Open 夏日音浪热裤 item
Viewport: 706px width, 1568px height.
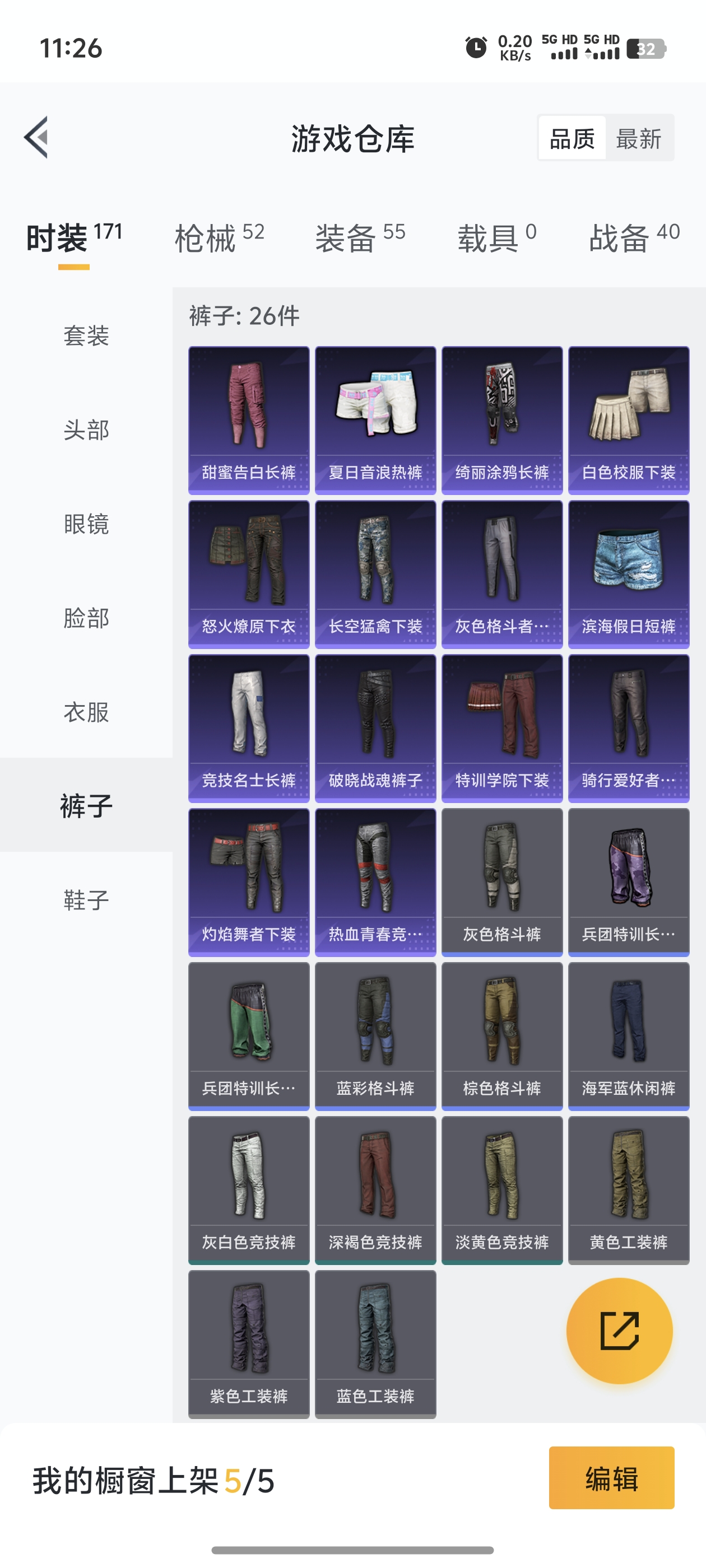click(375, 420)
